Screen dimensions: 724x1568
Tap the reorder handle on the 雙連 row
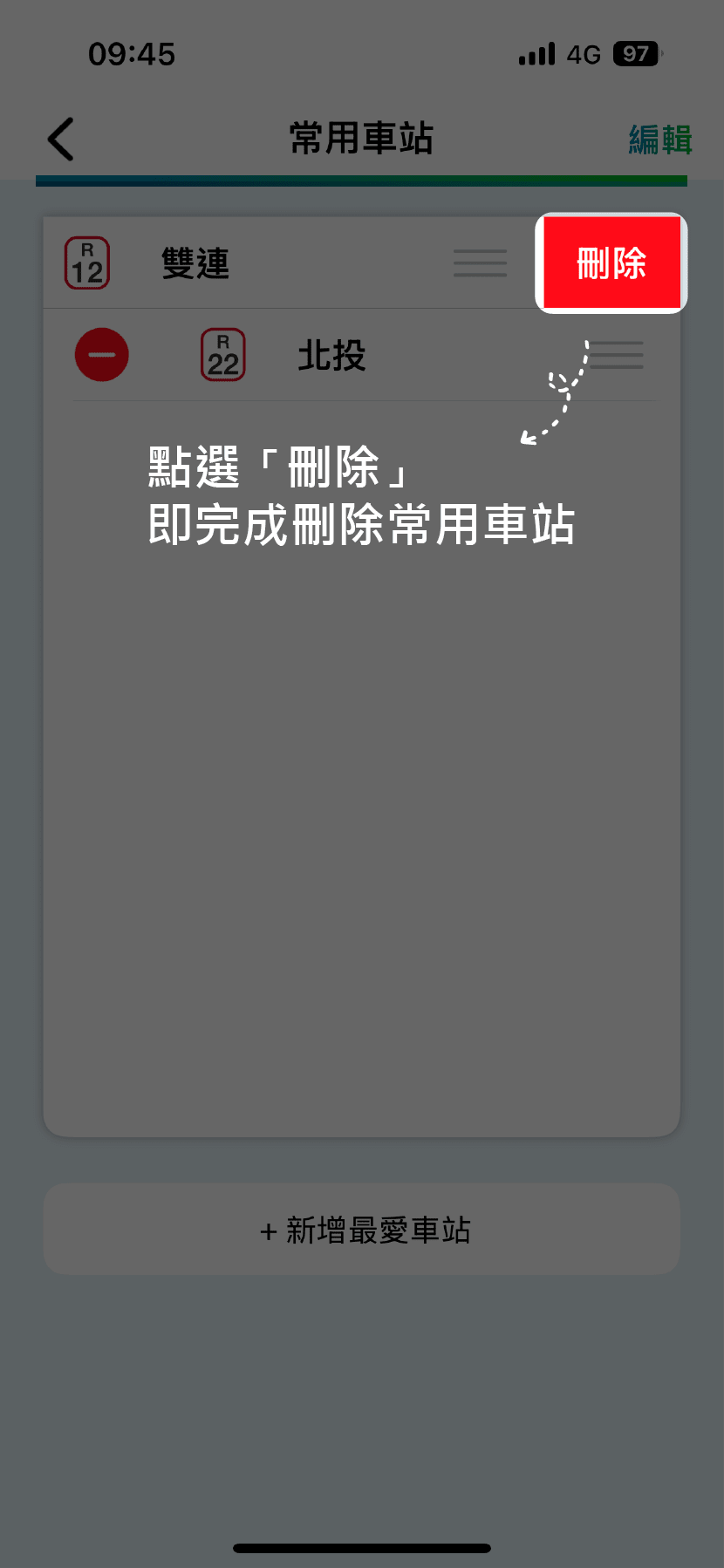point(480,263)
